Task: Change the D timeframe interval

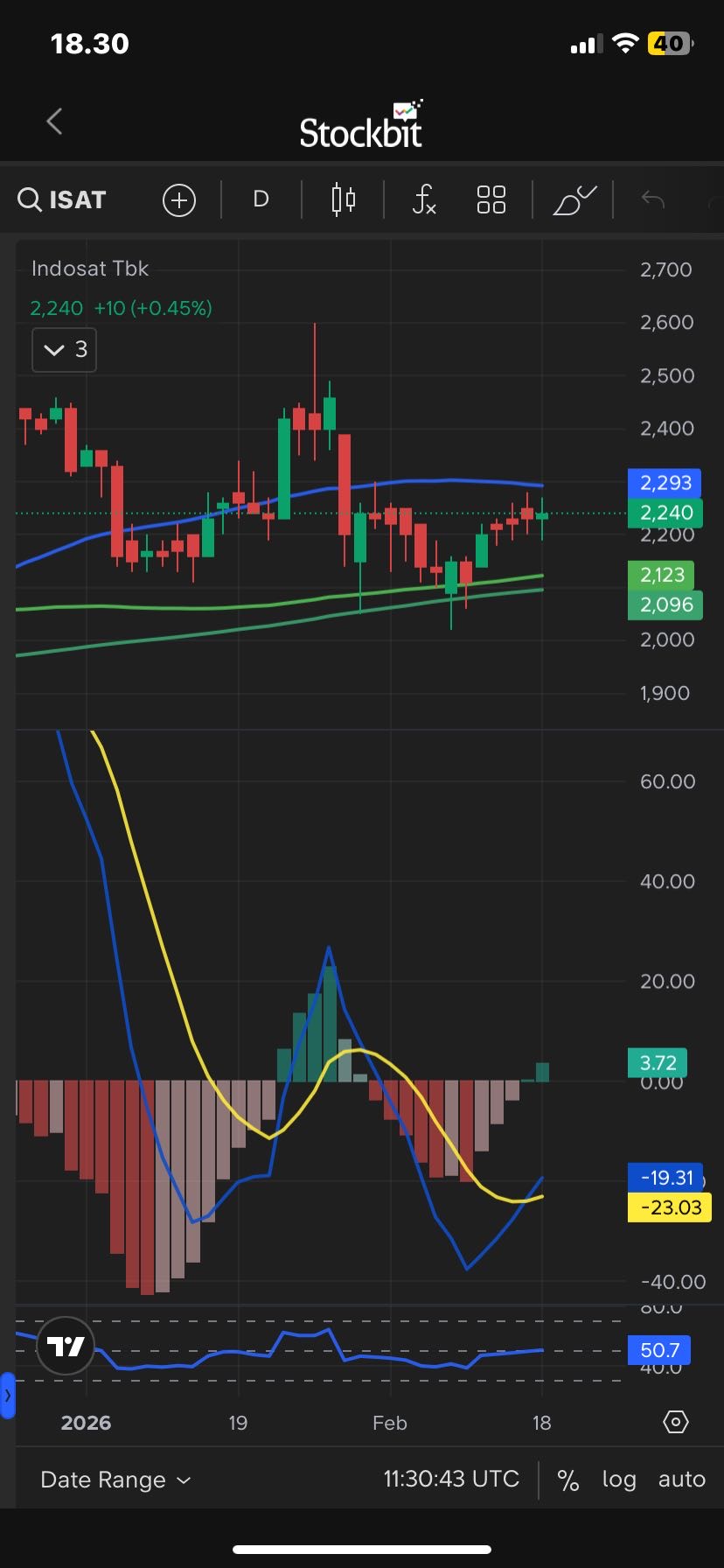Action: pyautogui.click(x=261, y=200)
